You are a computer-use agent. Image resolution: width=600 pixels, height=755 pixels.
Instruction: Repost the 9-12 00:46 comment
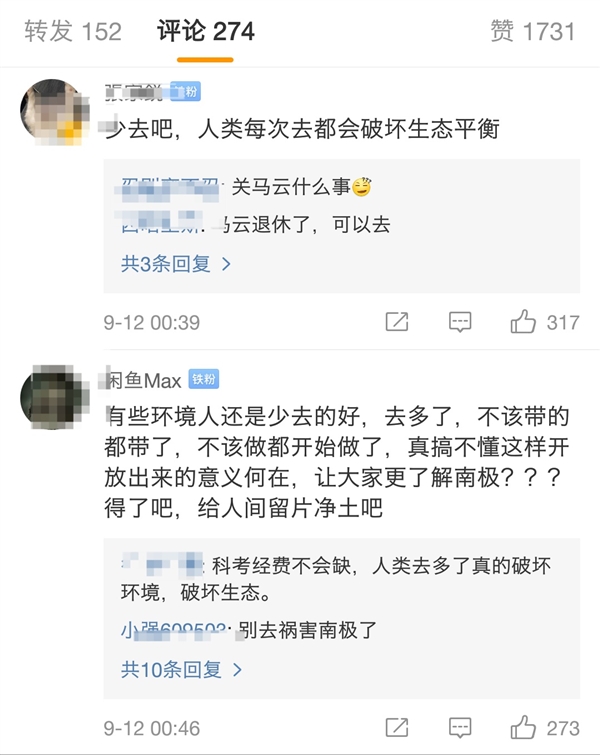[397, 727]
